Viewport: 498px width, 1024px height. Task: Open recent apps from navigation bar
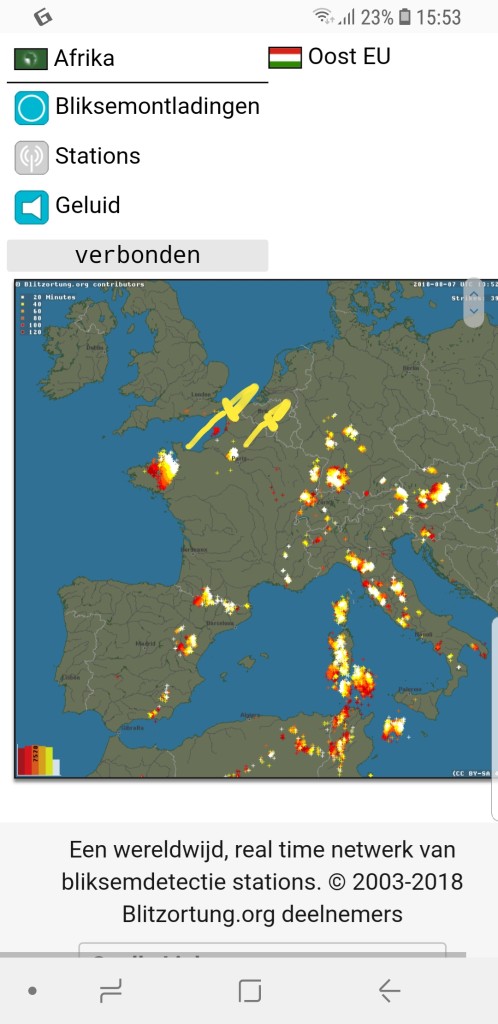[x=111, y=991]
